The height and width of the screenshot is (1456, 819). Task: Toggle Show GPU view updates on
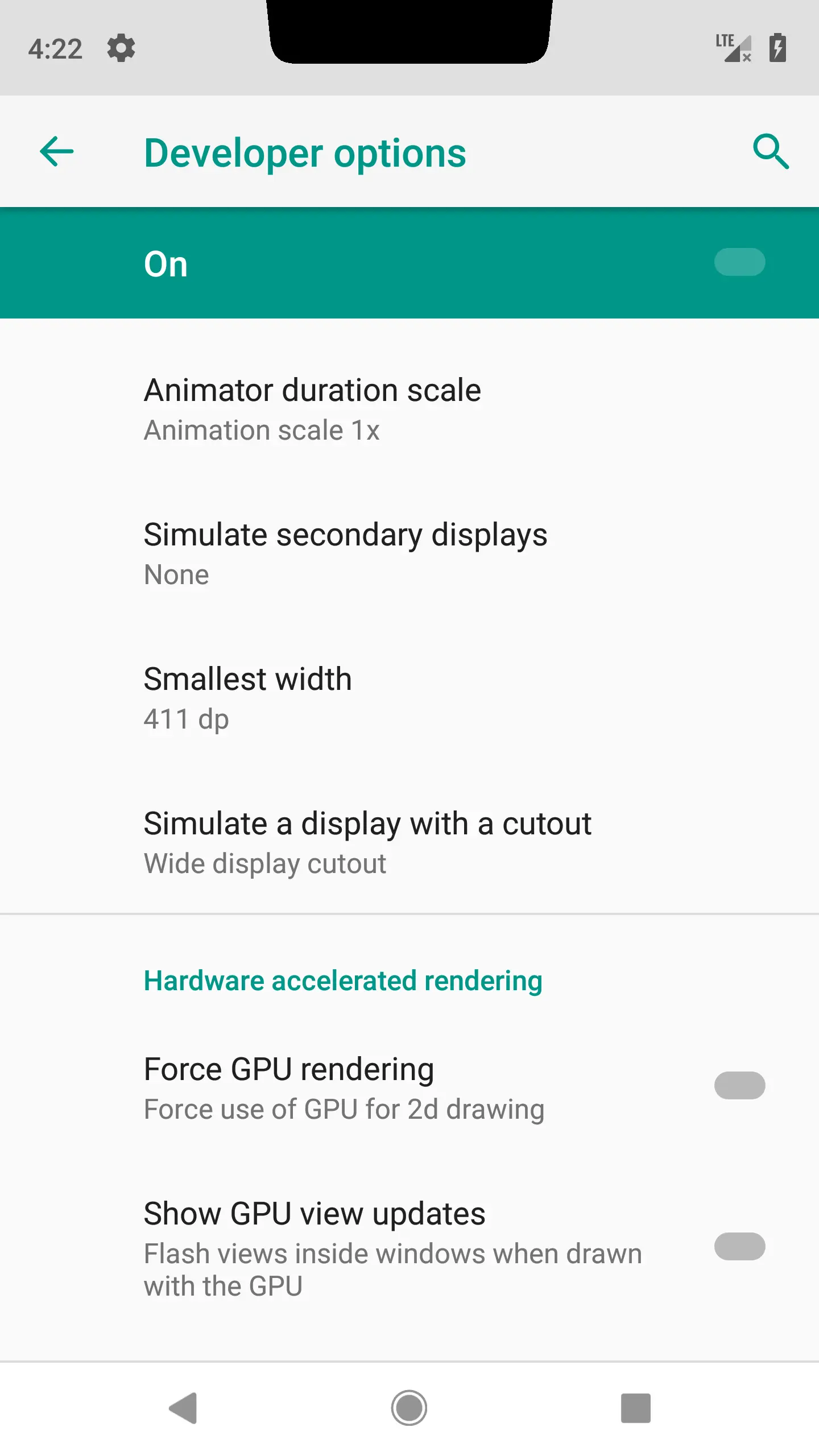click(x=739, y=1247)
